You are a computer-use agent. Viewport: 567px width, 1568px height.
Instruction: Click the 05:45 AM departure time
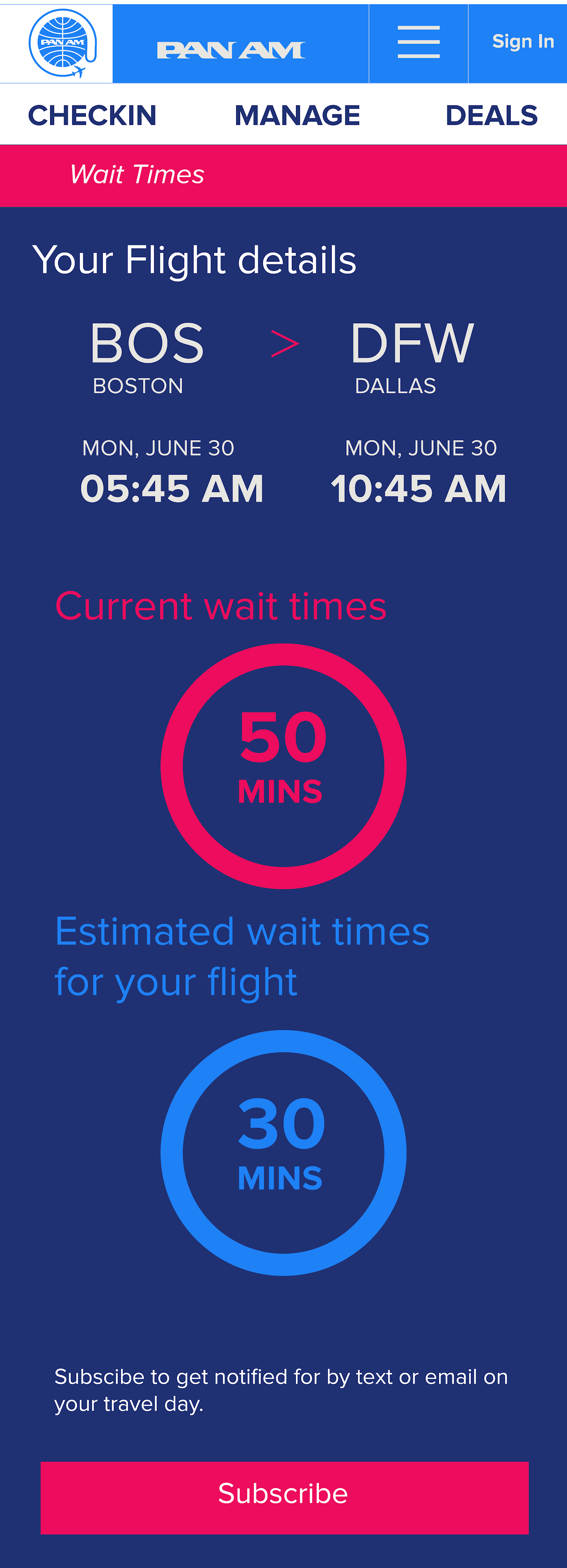point(172,487)
